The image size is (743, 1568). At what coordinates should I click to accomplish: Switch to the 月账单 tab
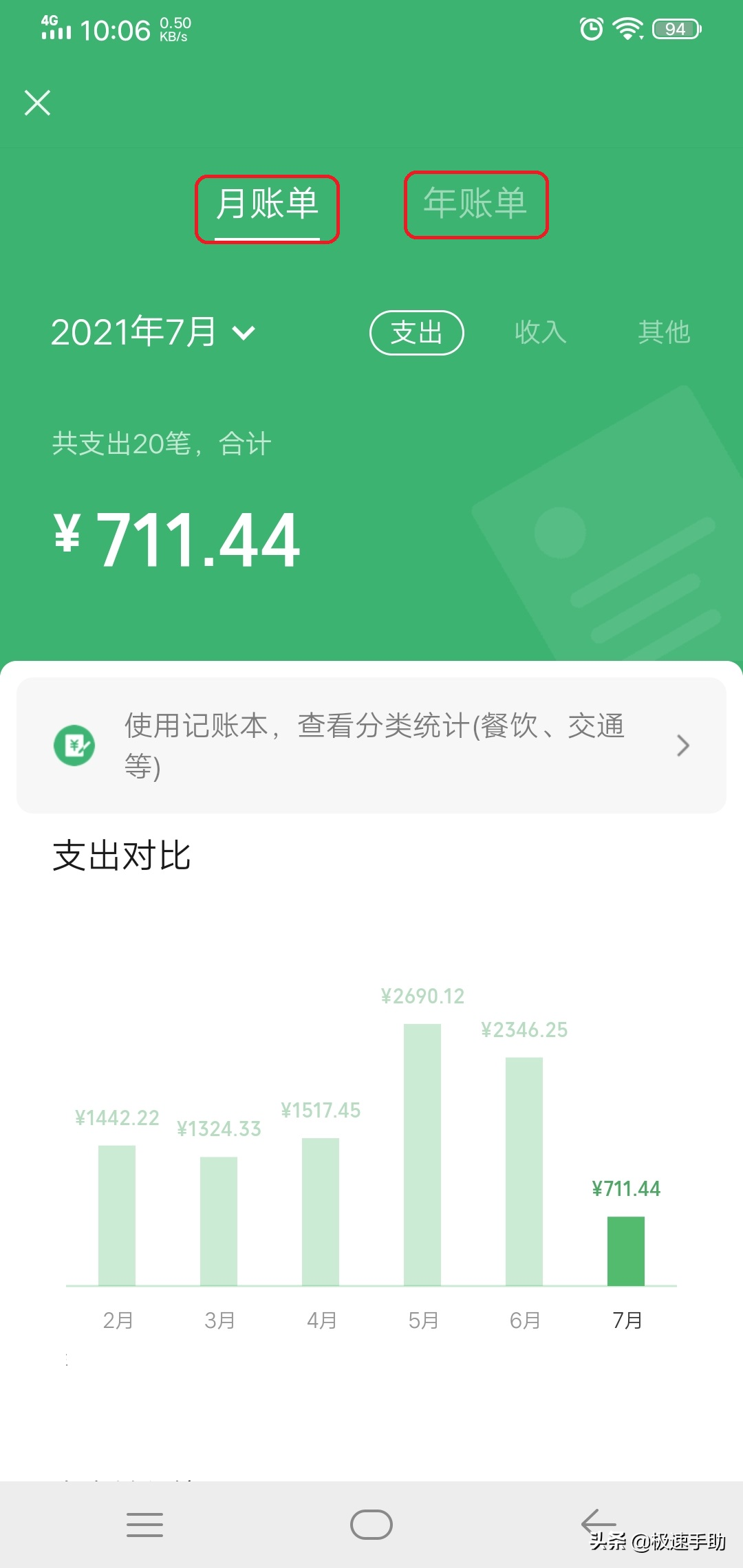(267, 205)
